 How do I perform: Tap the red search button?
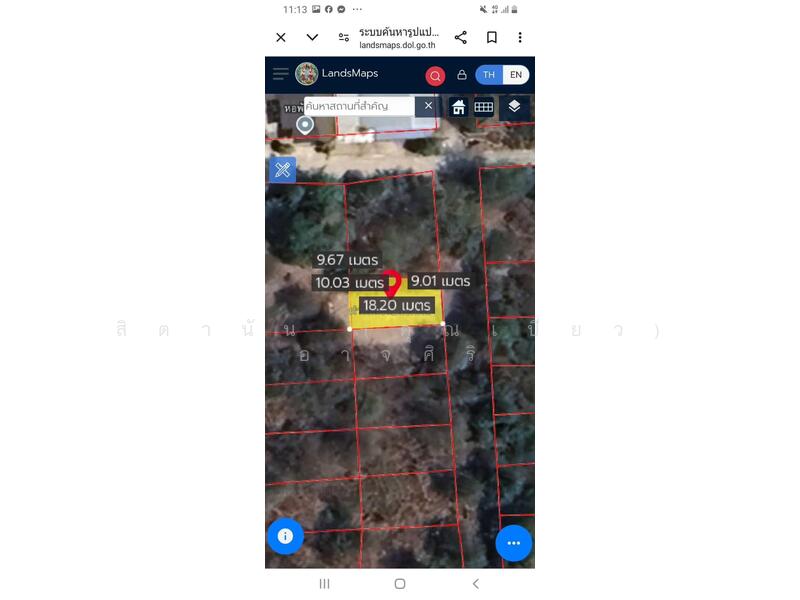(x=435, y=75)
